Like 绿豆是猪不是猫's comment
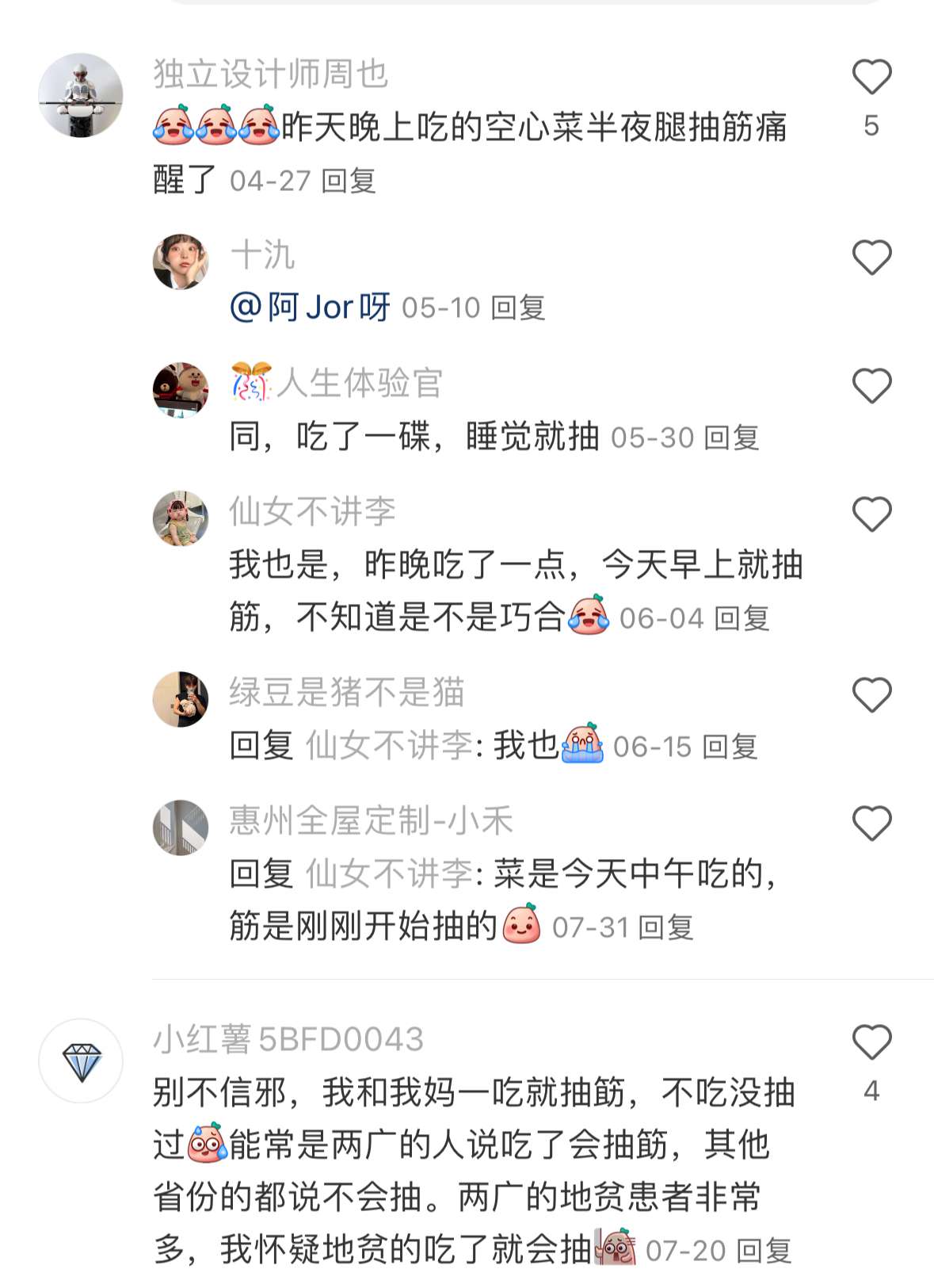Viewport: 934px width, 1288px height. tap(871, 695)
